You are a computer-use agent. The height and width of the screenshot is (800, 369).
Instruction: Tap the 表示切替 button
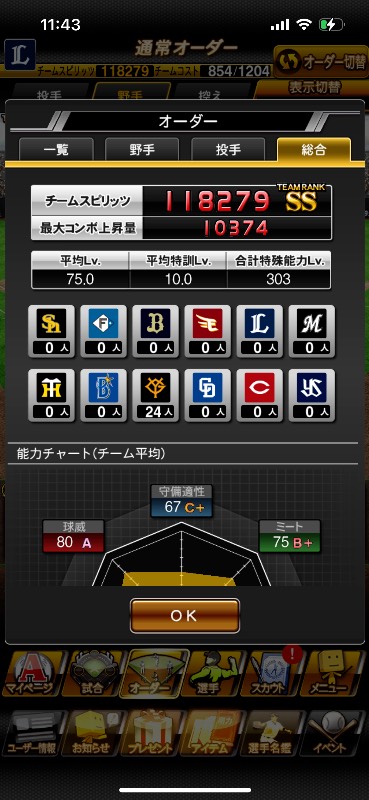point(314,87)
